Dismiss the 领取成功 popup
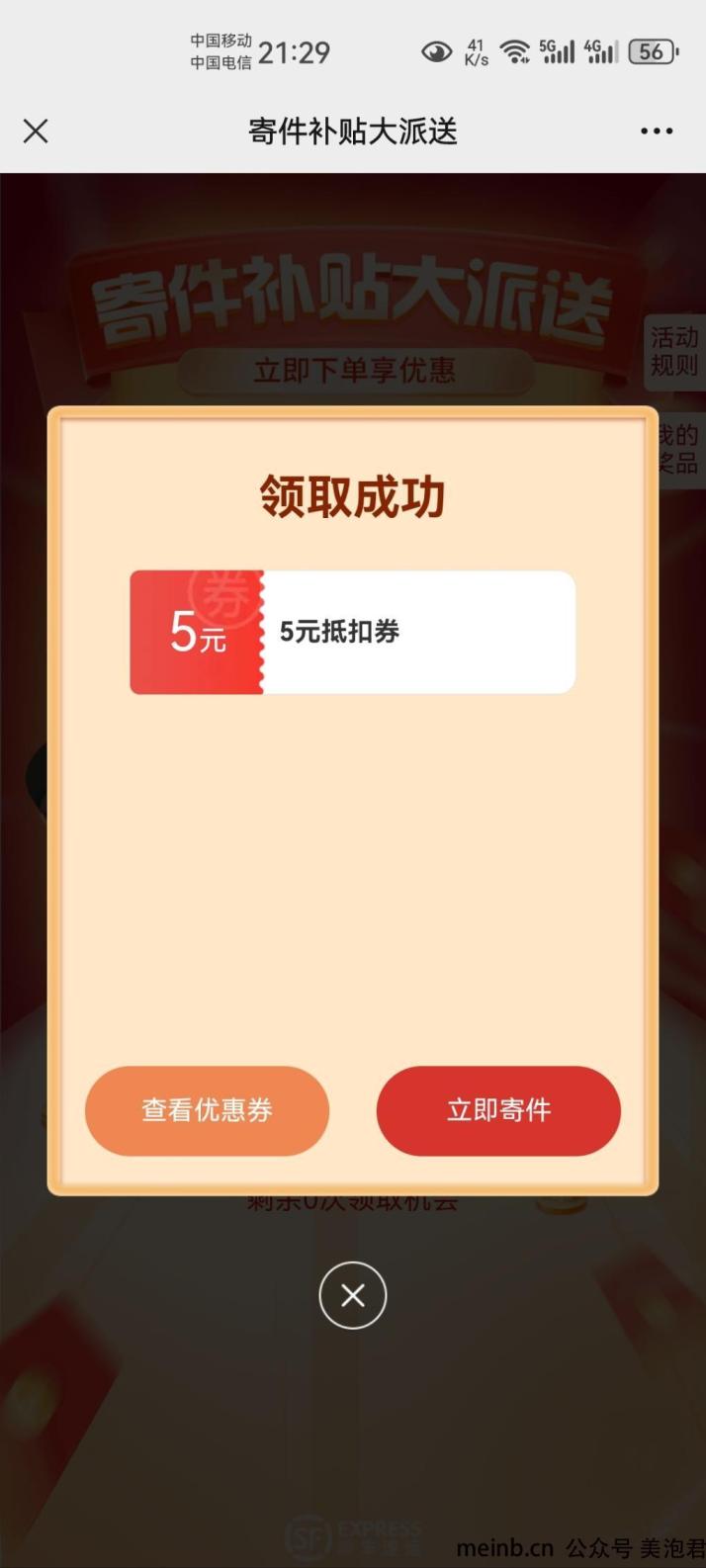706x1568 pixels. (x=352, y=1295)
